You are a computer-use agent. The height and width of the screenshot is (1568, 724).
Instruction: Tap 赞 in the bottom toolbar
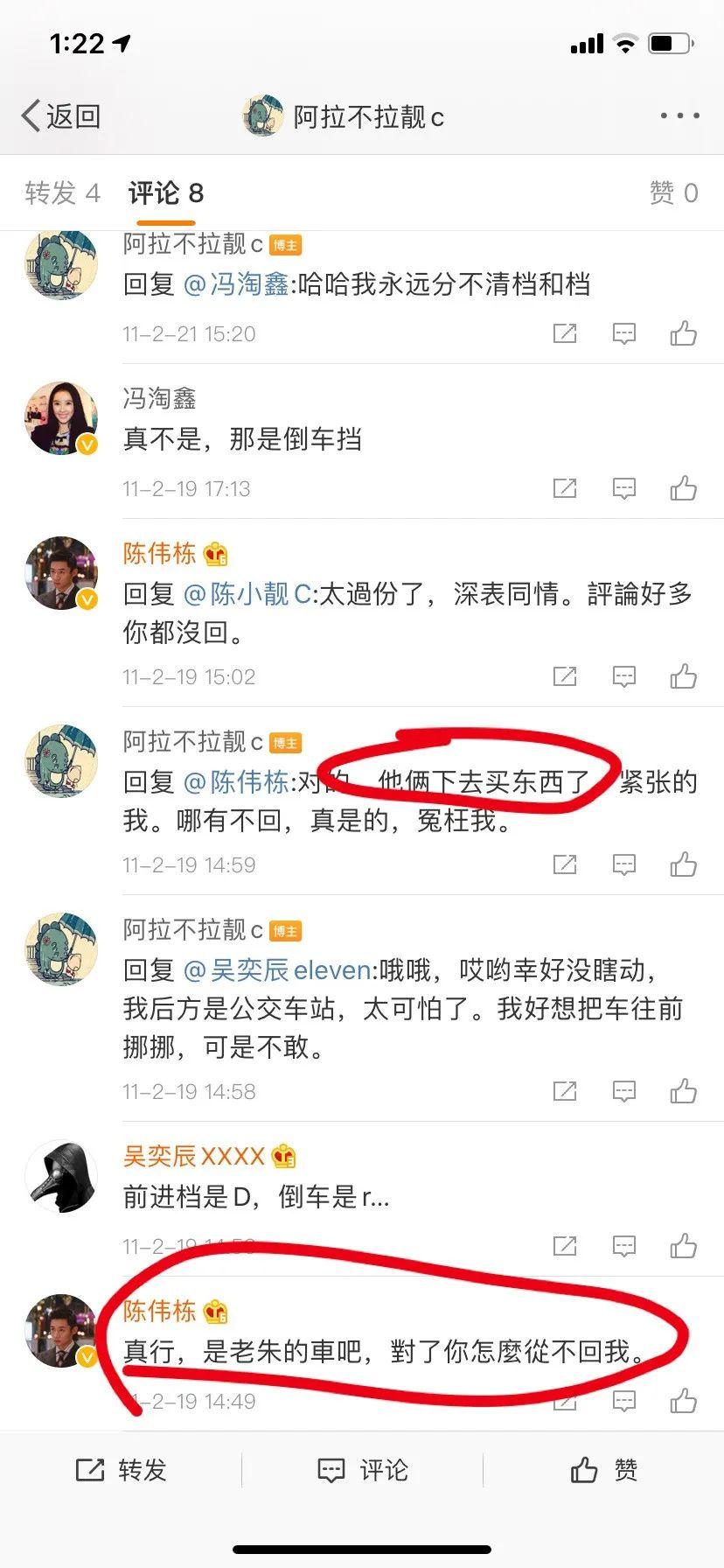tap(604, 1469)
